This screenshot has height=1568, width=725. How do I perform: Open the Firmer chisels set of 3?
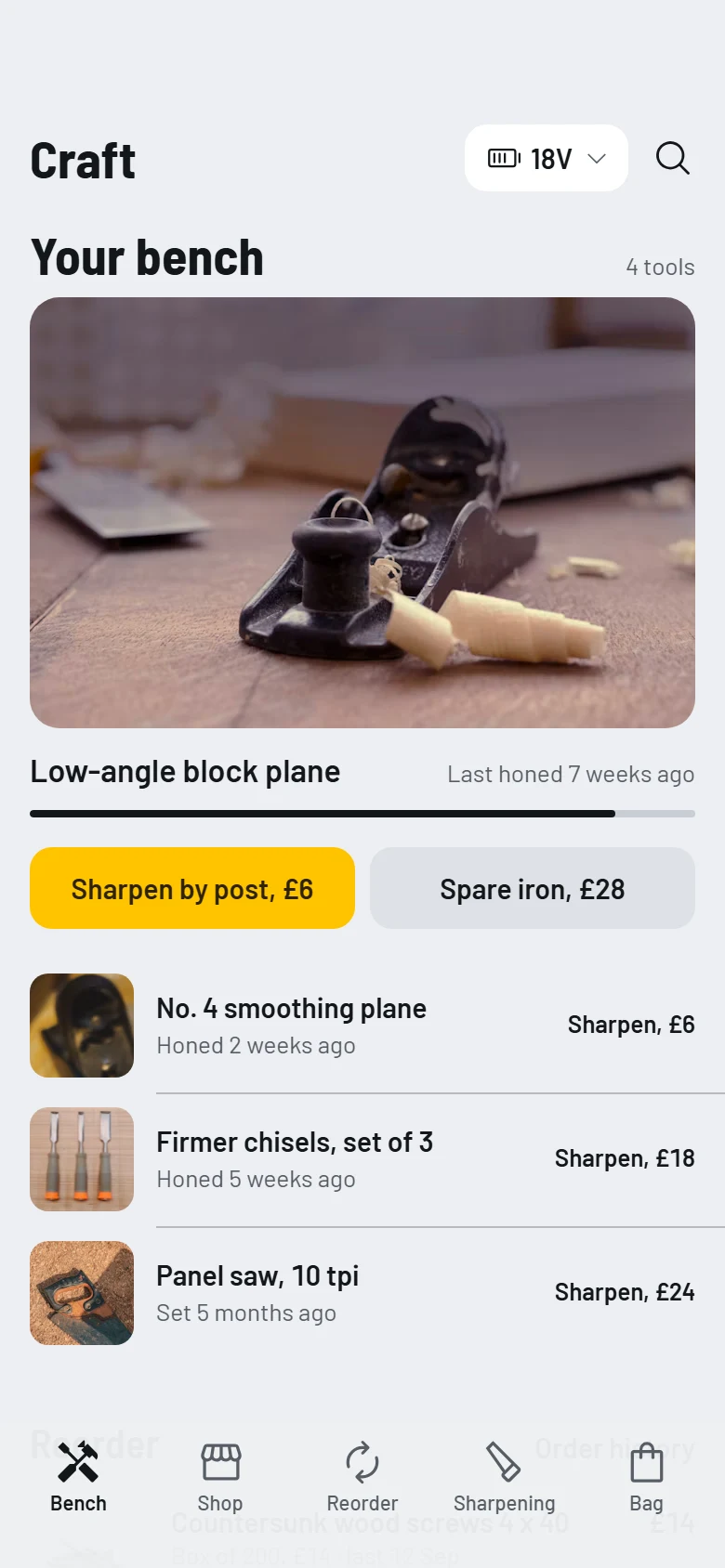[x=362, y=1159]
